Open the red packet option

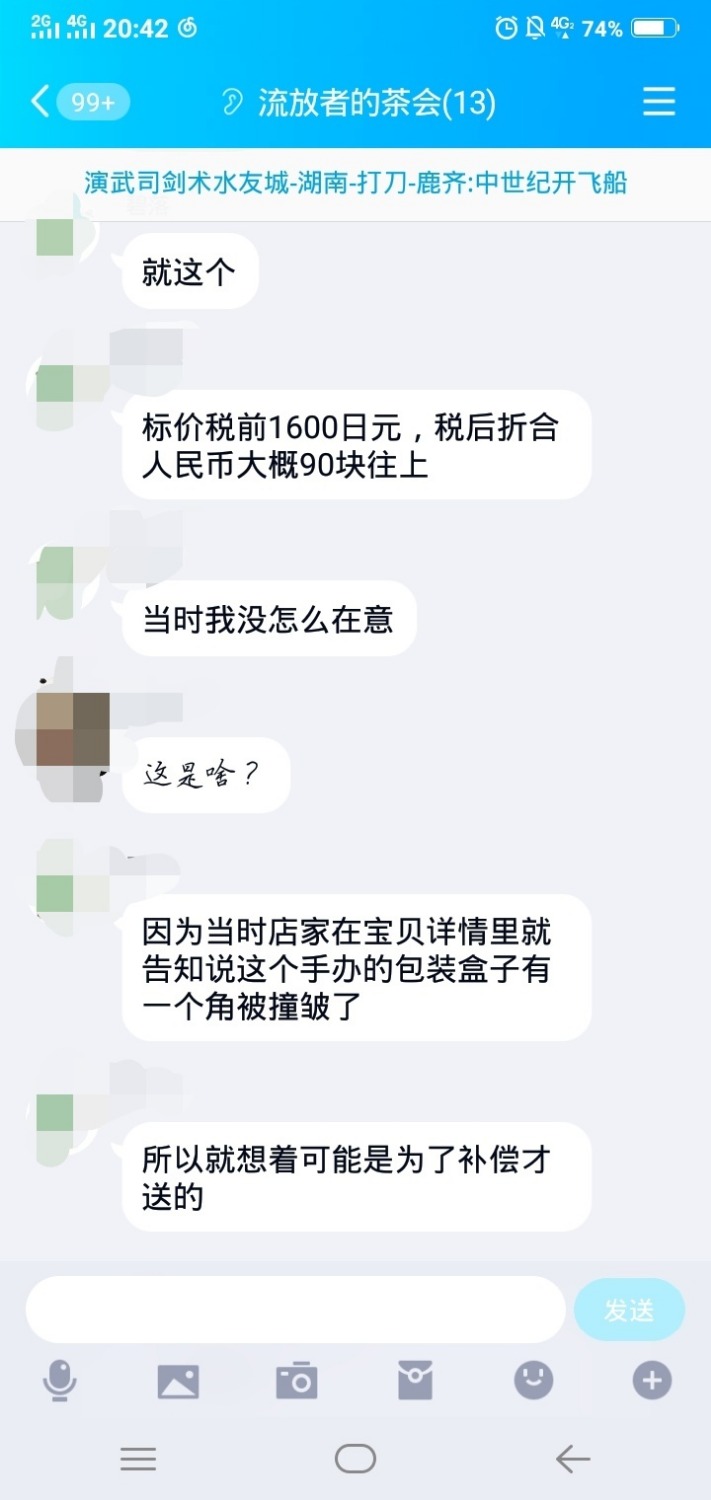(415, 1382)
